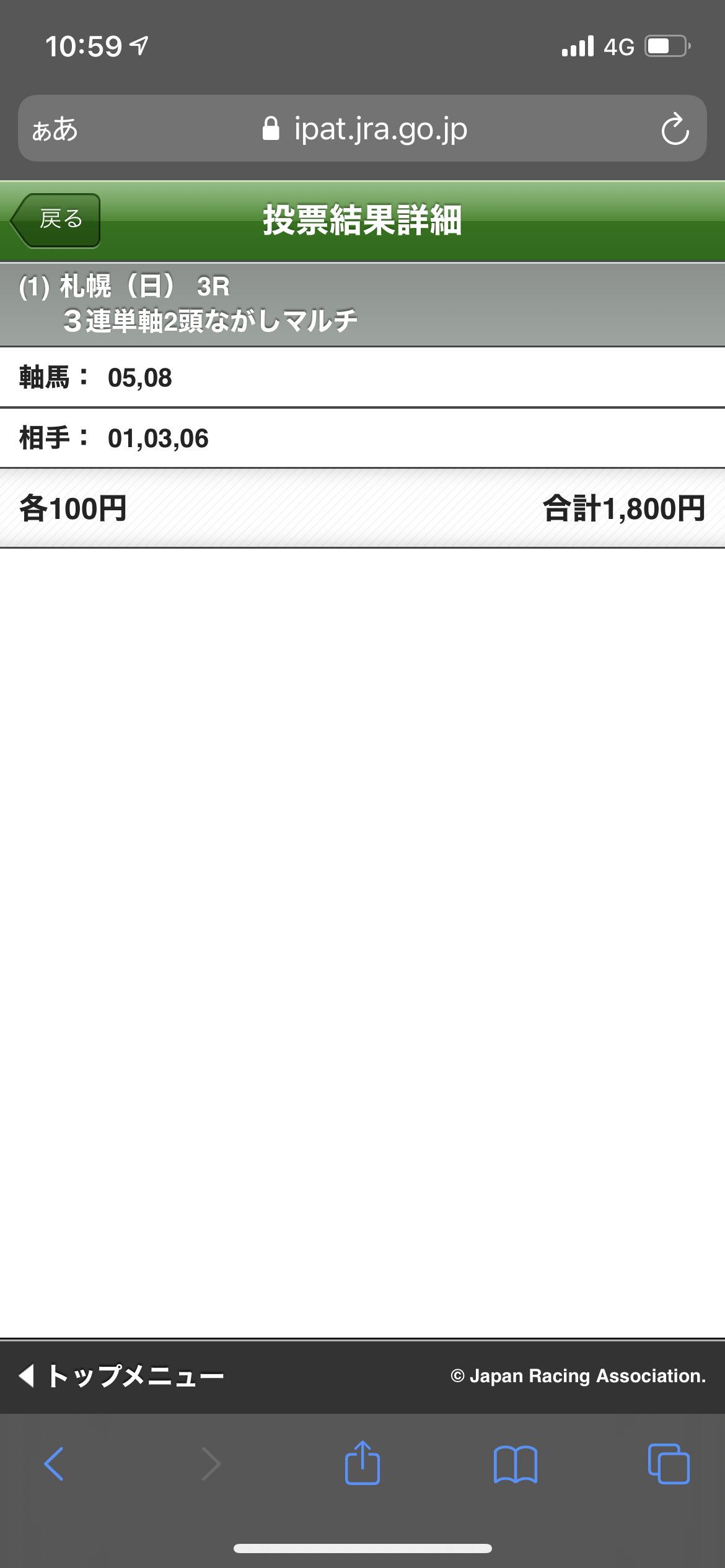Show open Safari tabs
The image size is (725, 1568).
coord(668,1464)
